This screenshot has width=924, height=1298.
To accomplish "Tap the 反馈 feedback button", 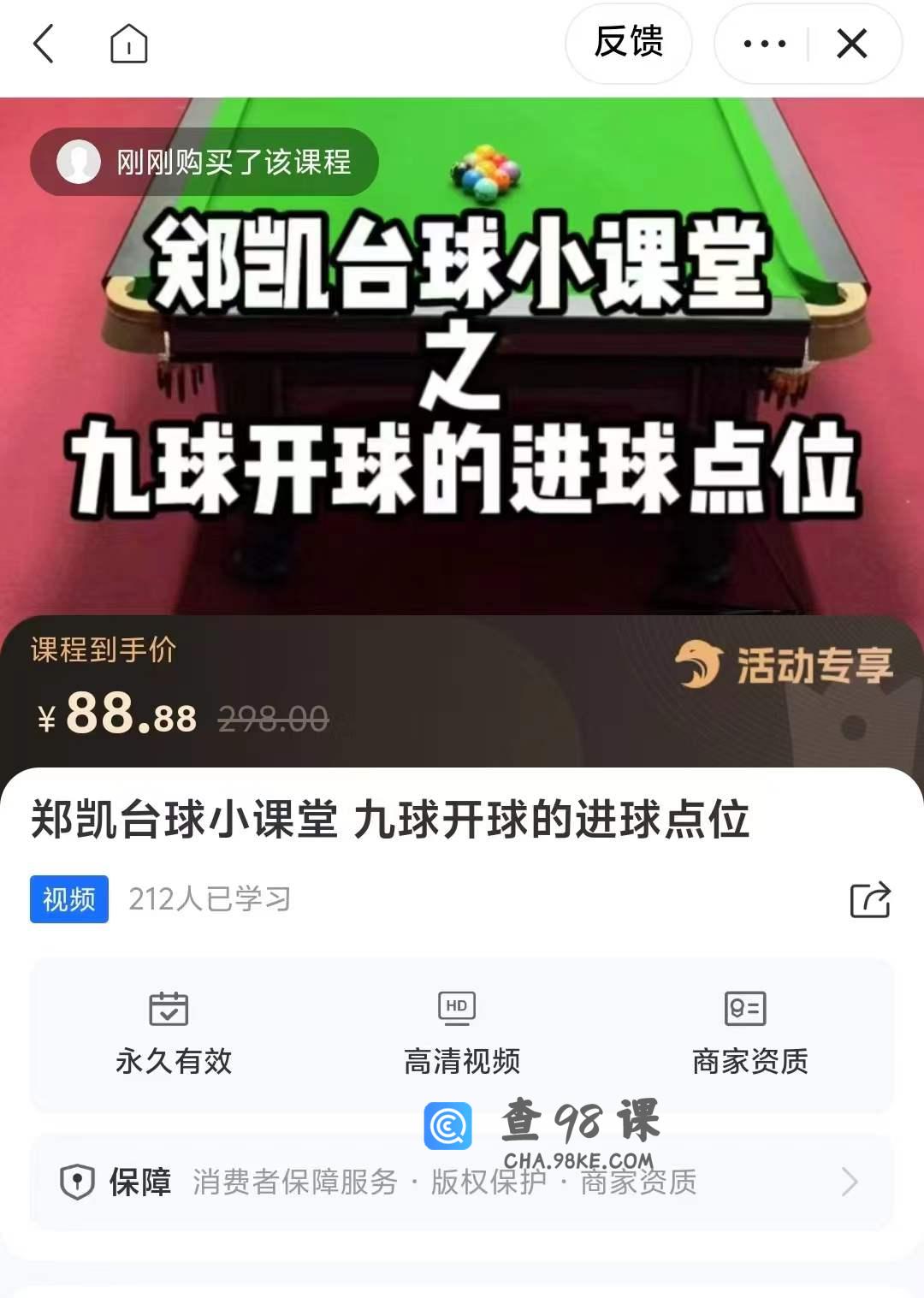I will pos(629,43).
